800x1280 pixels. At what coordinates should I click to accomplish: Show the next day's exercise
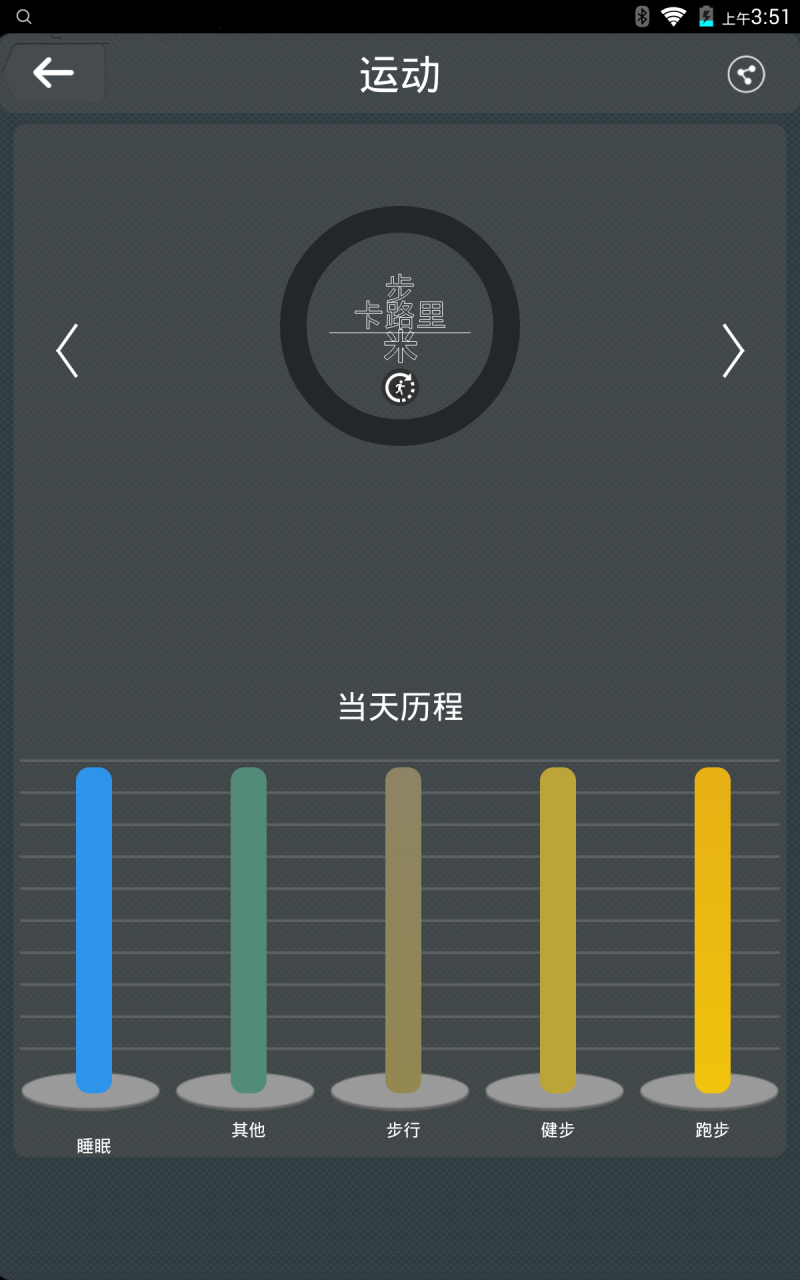coord(733,350)
